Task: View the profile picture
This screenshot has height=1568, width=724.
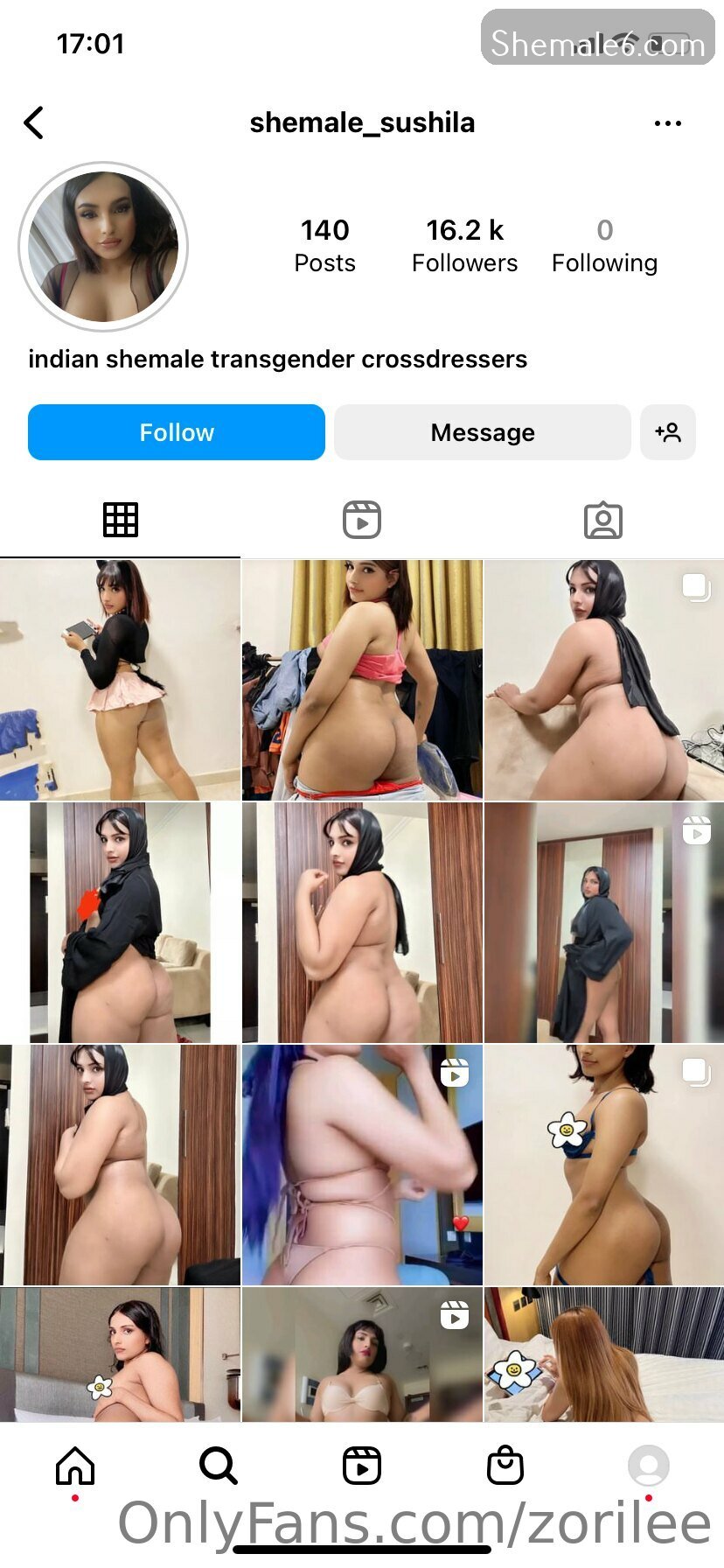Action: click(x=103, y=247)
